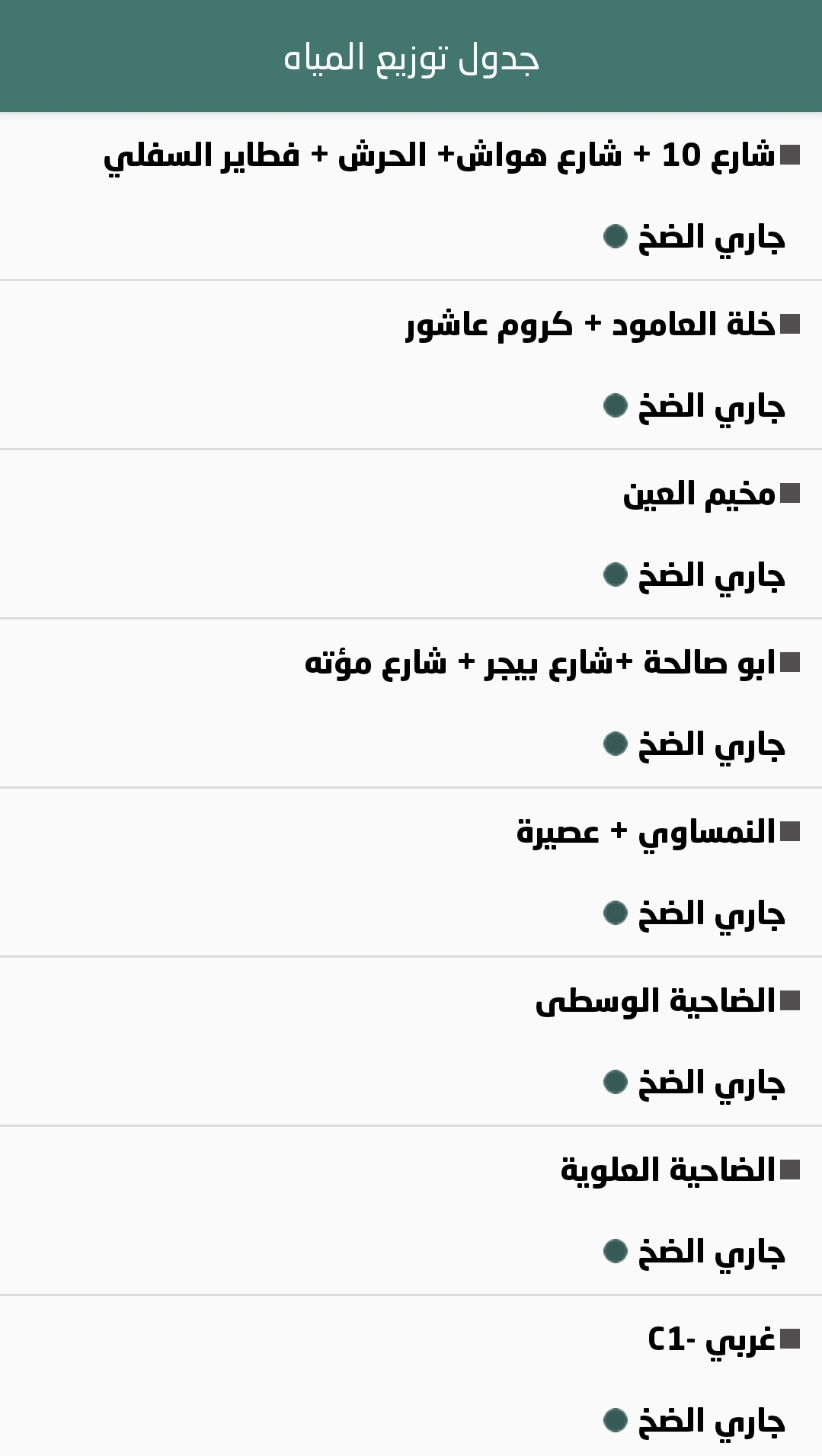Select خلة العامود + كروم عاشور entry
Viewport: 822px width, 1456px height.
click(590, 325)
